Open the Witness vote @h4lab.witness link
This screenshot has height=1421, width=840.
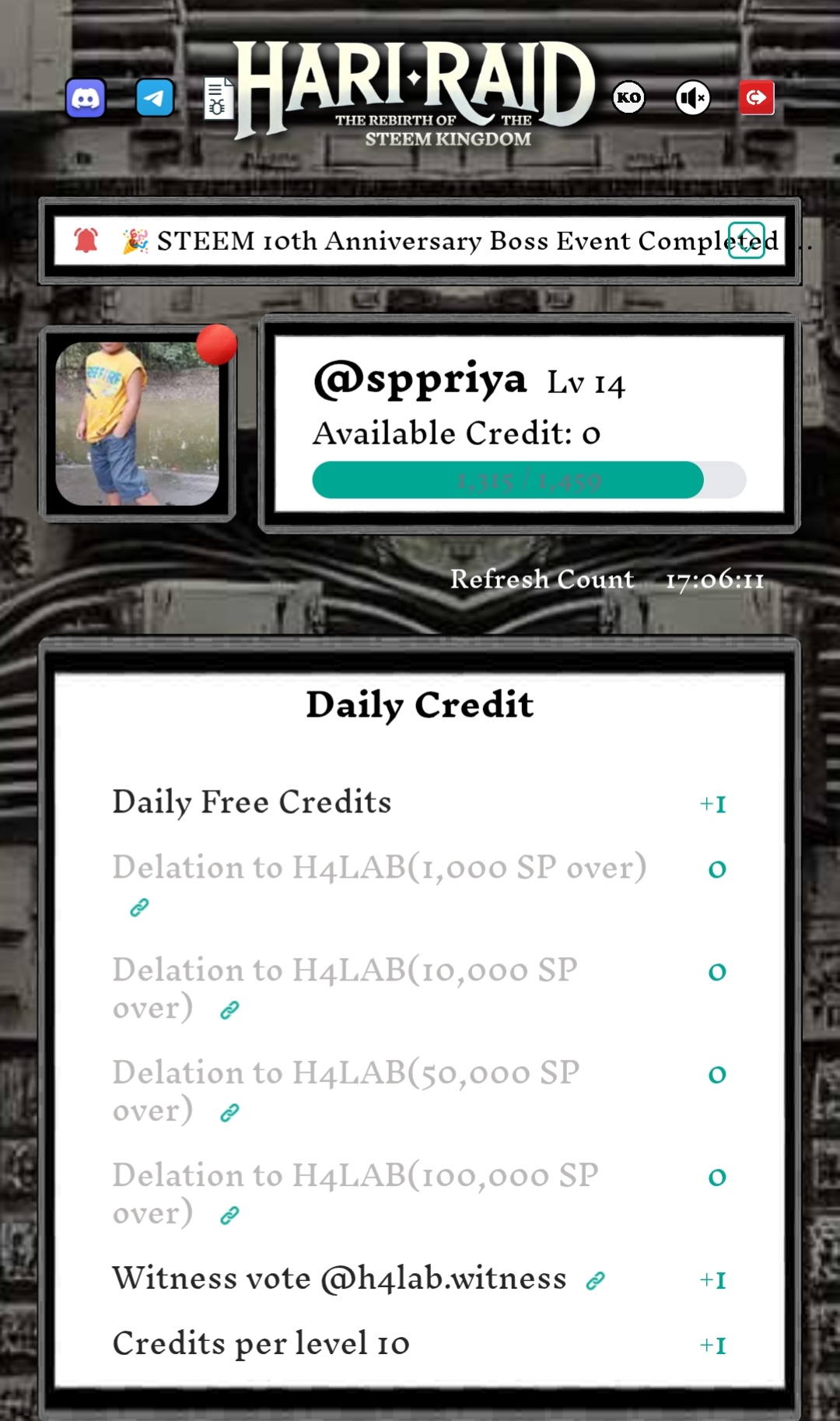596,1281
